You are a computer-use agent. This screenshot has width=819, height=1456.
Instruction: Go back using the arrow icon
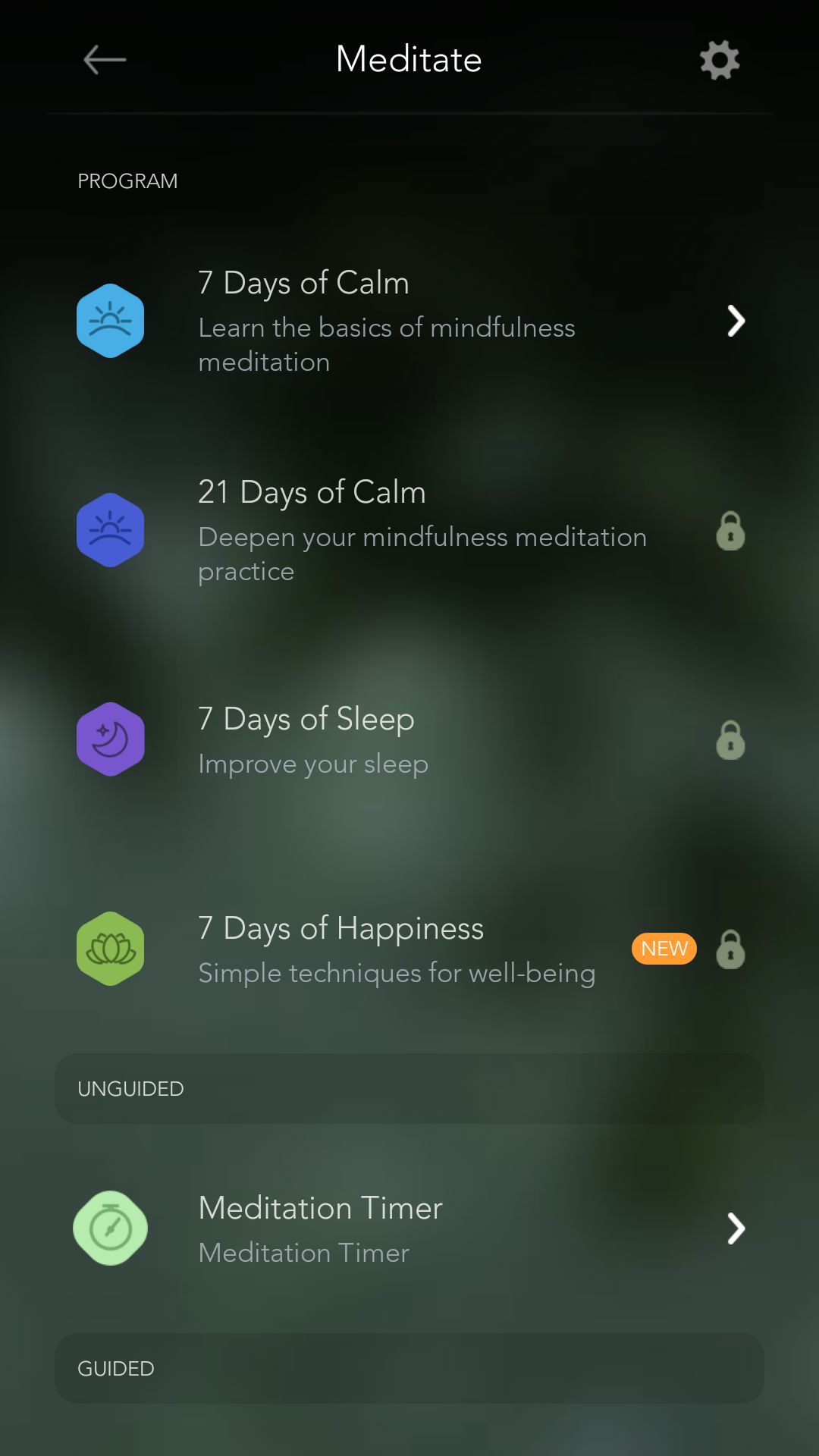(x=105, y=60)
